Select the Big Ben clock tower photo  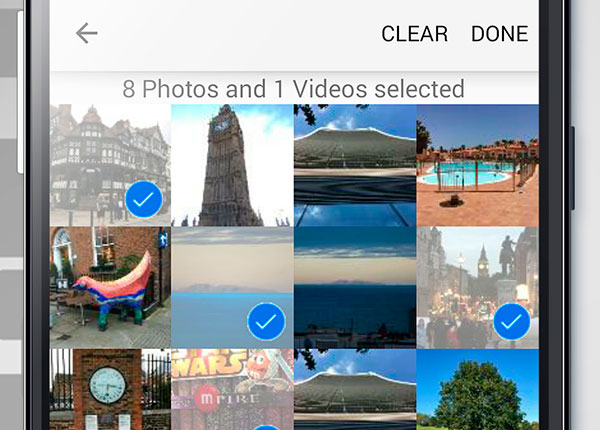[232, 165]
